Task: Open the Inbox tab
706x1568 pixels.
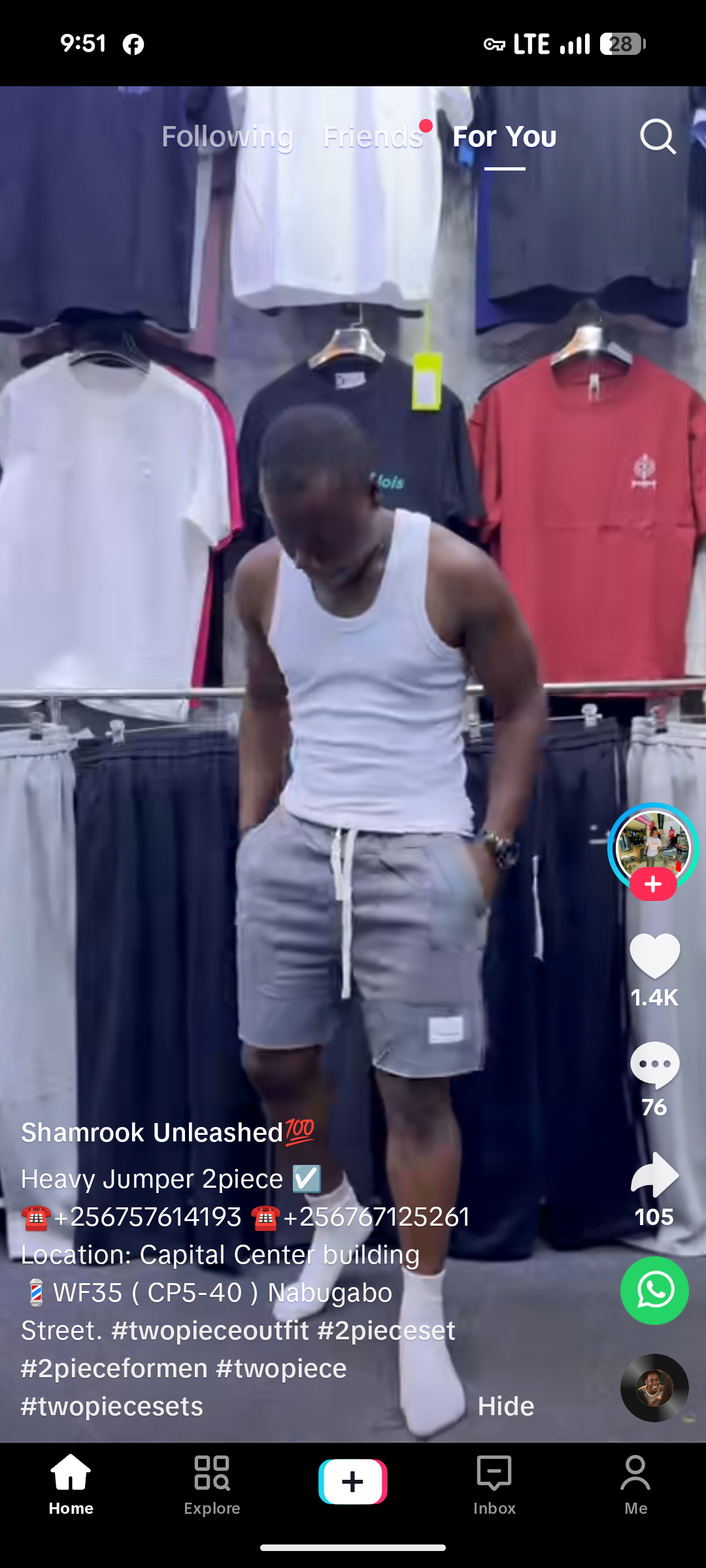Action: (x=494, y=1483)
